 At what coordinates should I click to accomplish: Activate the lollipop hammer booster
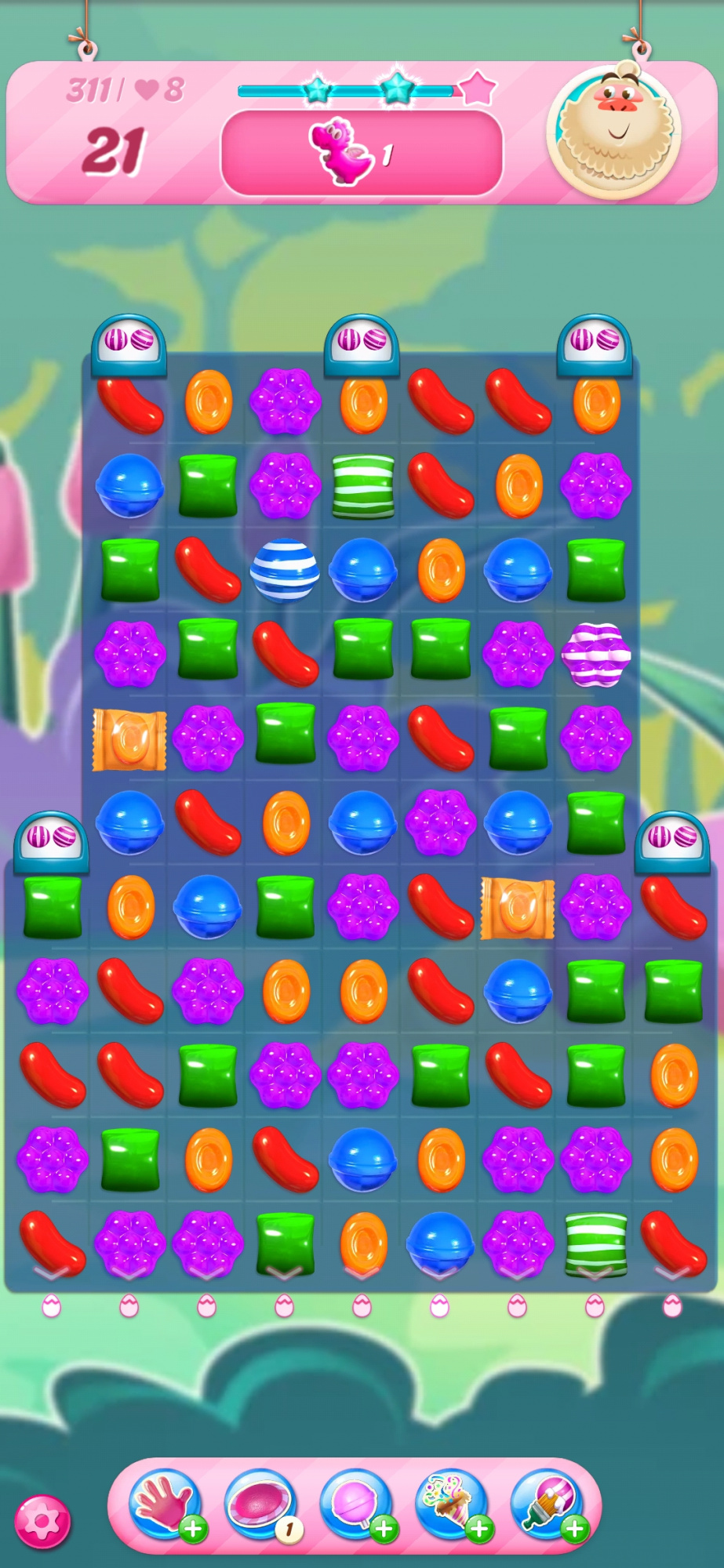[x=355, y=1504]
